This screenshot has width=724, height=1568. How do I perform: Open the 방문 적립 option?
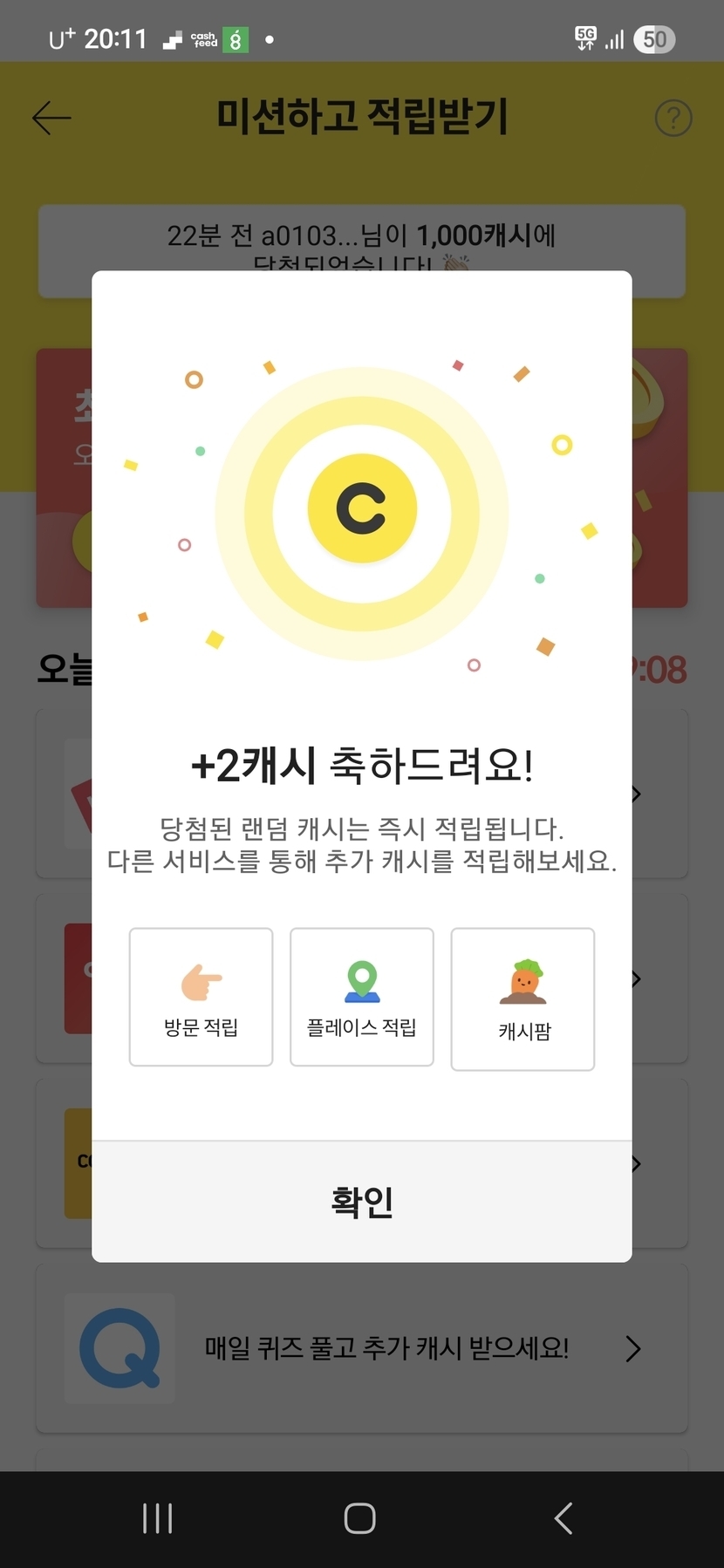[x=201, y=997]
